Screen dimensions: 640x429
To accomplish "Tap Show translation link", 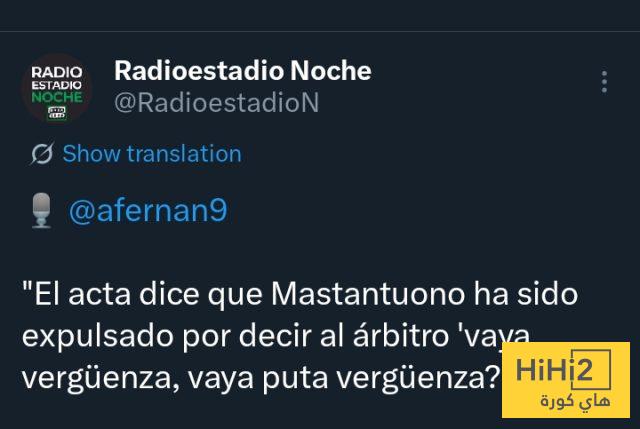I will tap(151, 154).
